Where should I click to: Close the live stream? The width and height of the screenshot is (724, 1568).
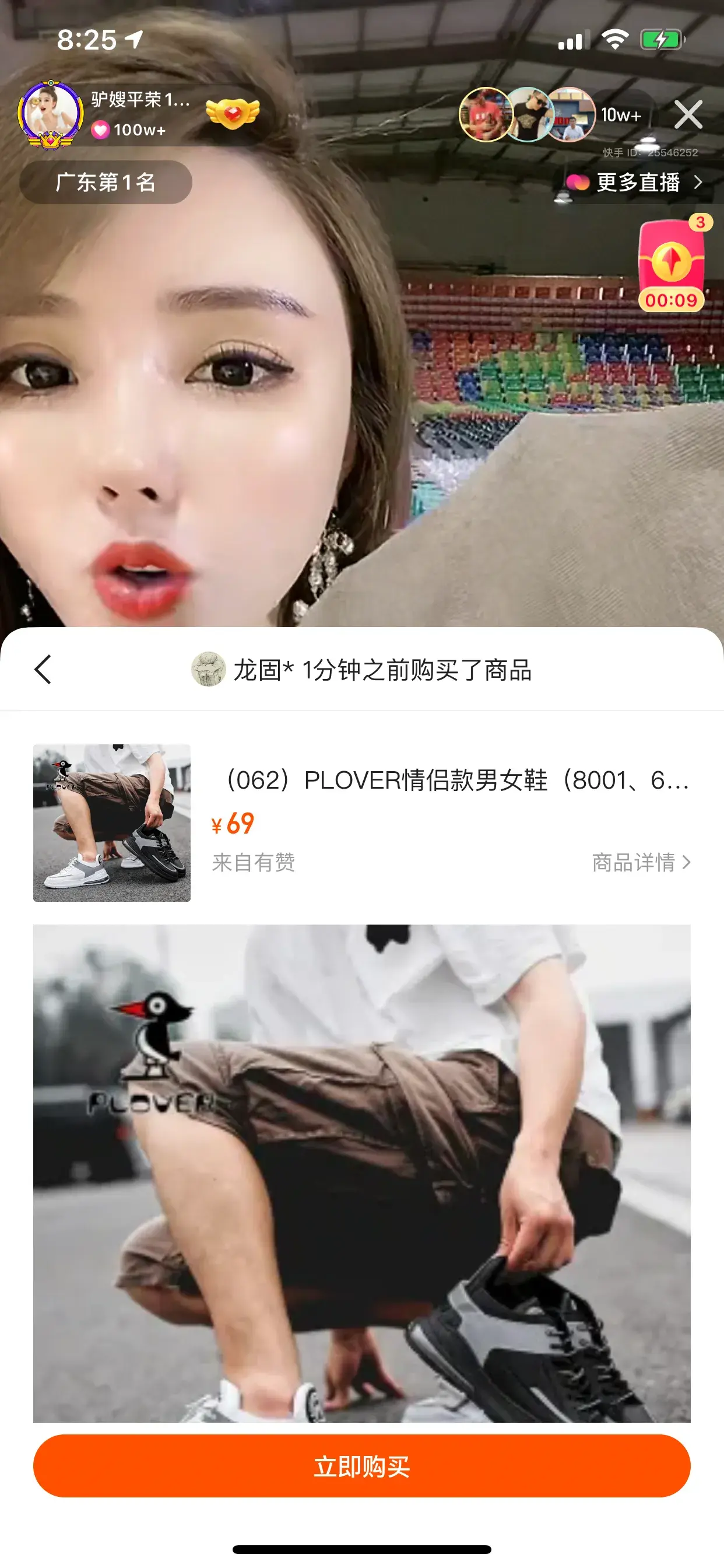click(688, 114)
